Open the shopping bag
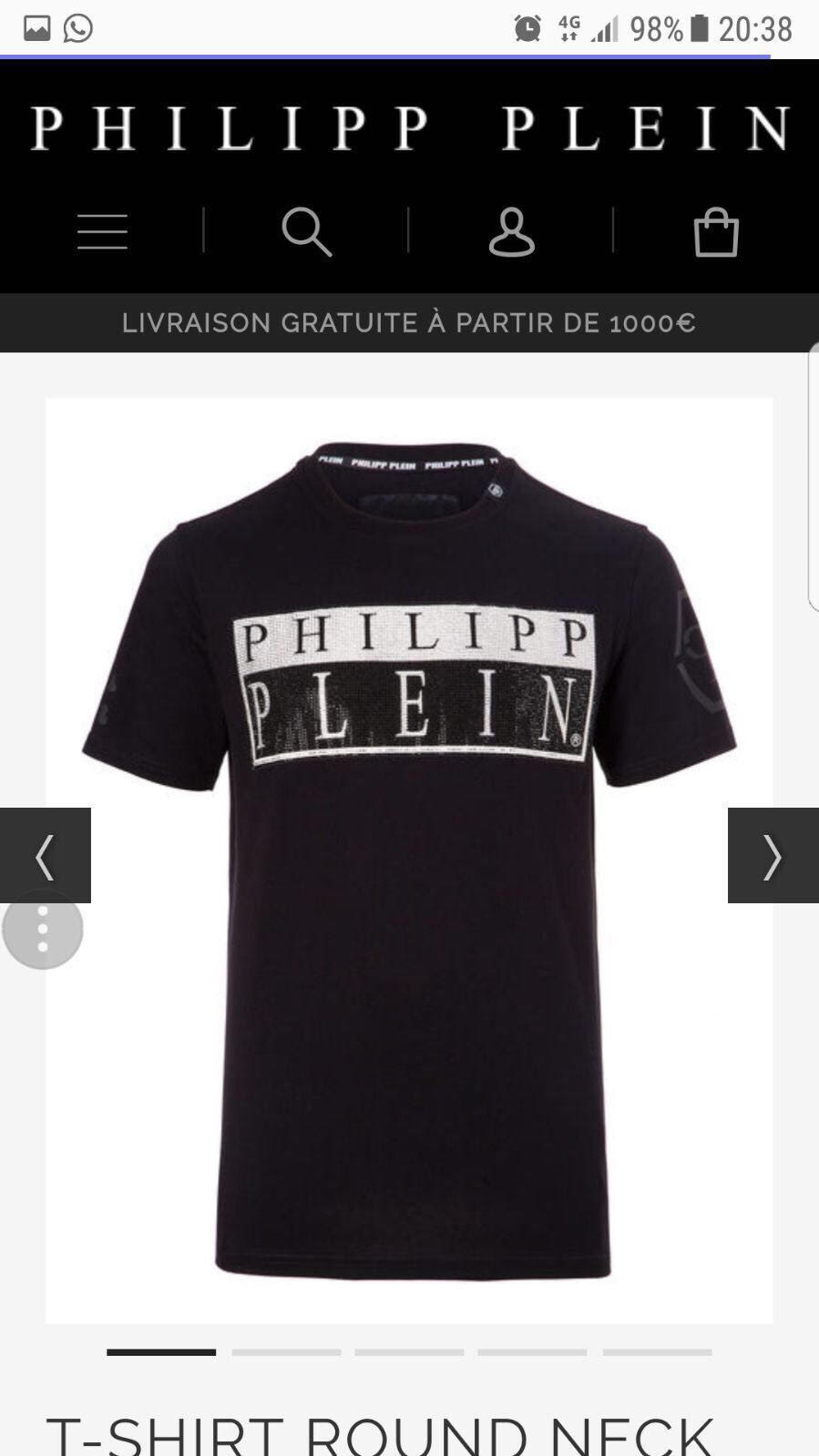The height and width of the screenshot is (1456, 819). click(716, 231)
